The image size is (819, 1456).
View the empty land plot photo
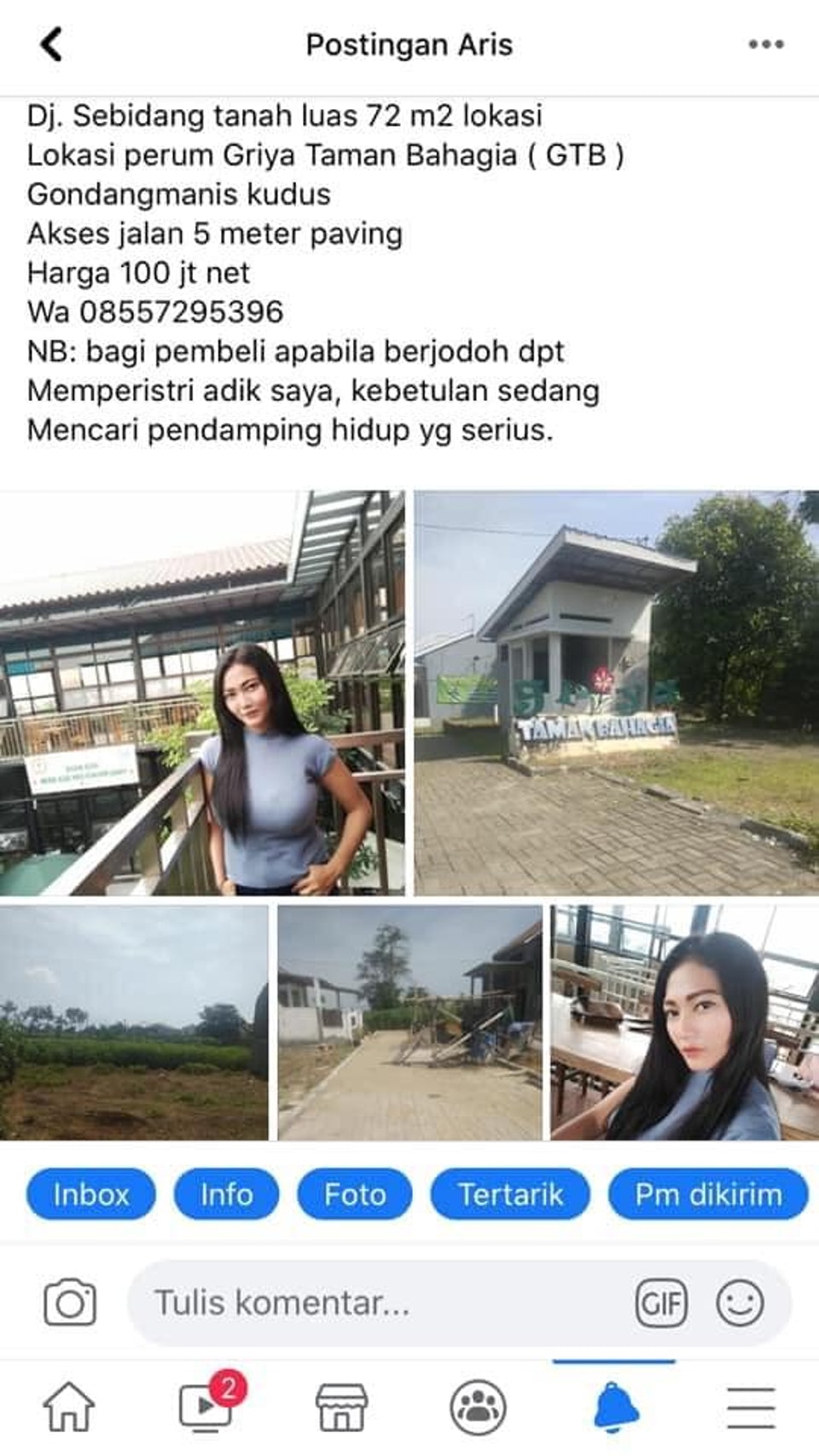click(134, 1023)
